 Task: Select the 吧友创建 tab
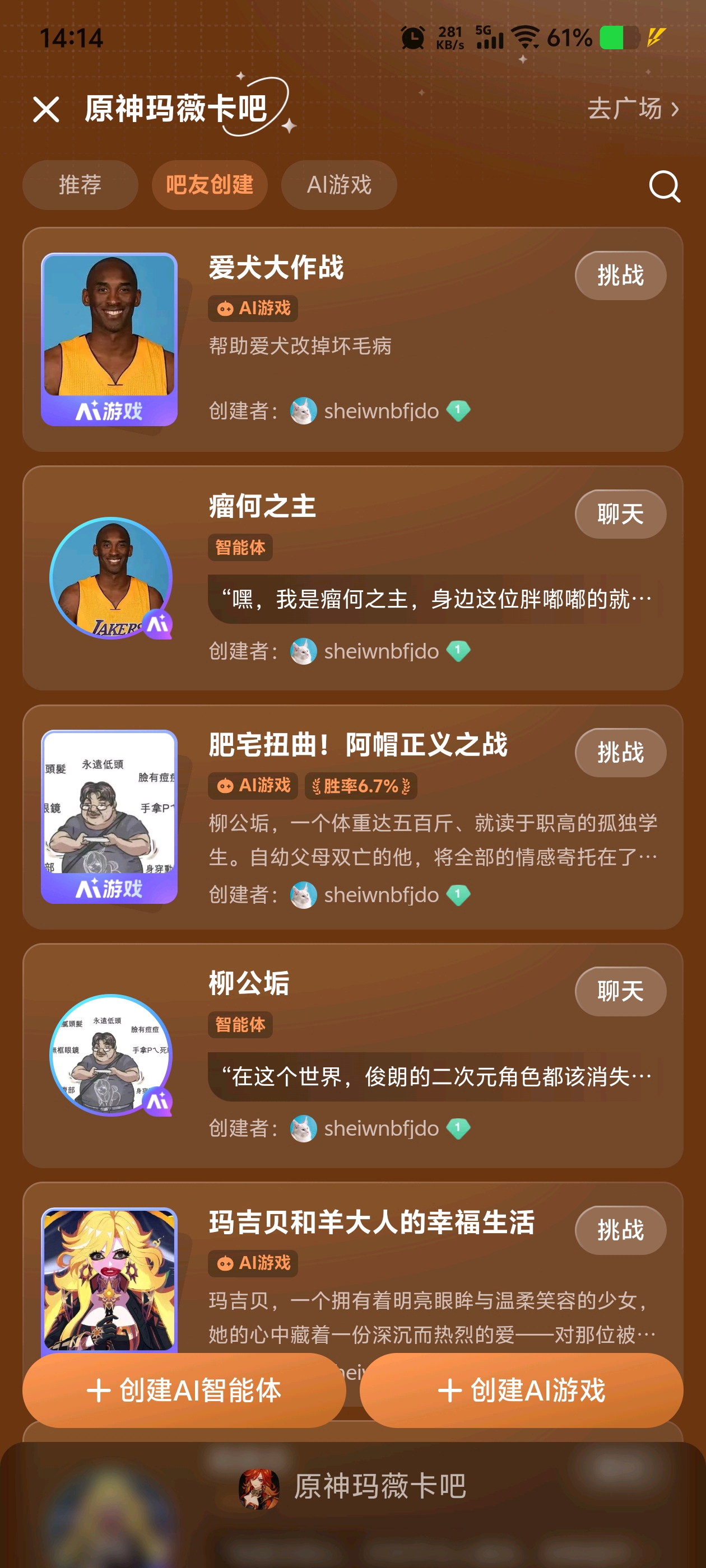coord(209,184)
